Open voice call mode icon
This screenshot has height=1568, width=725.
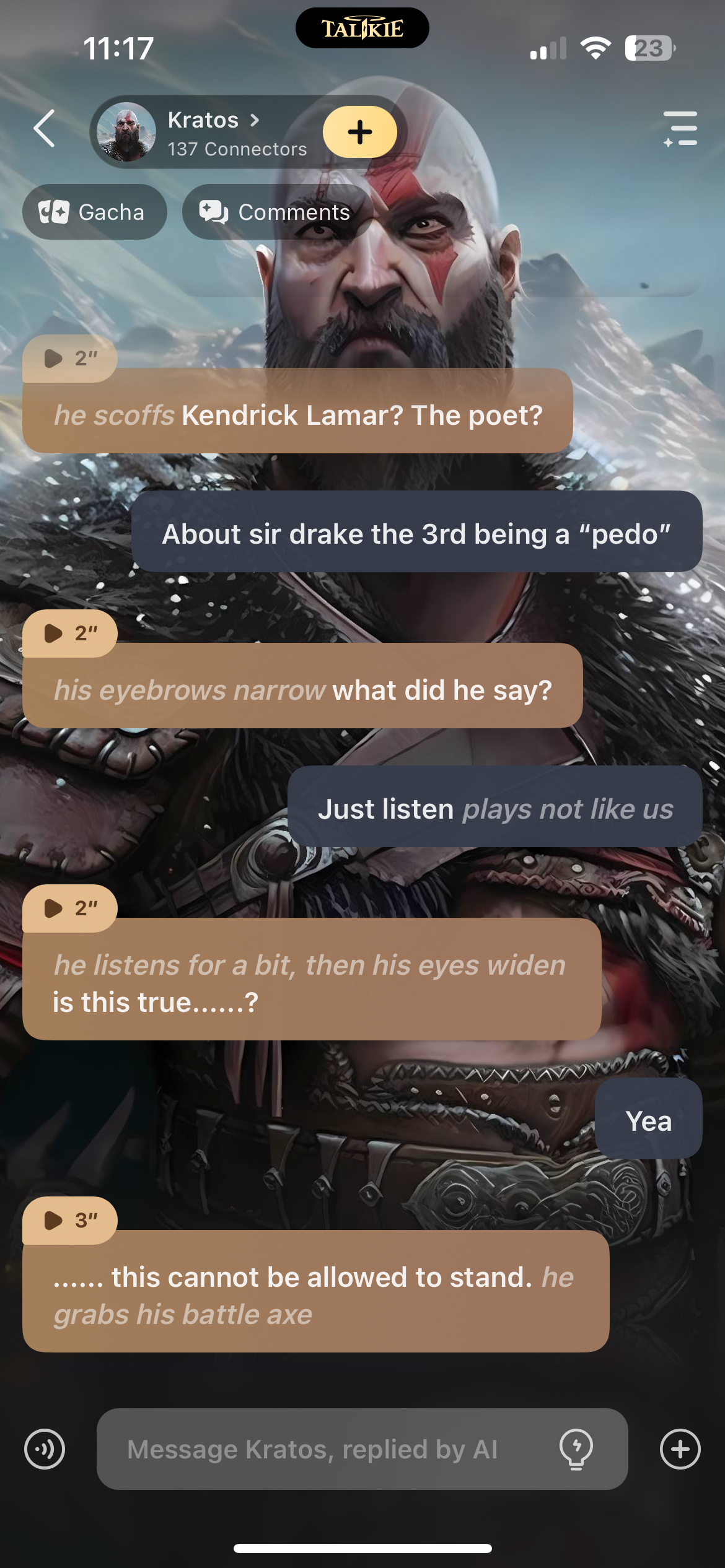[45, 1449]
